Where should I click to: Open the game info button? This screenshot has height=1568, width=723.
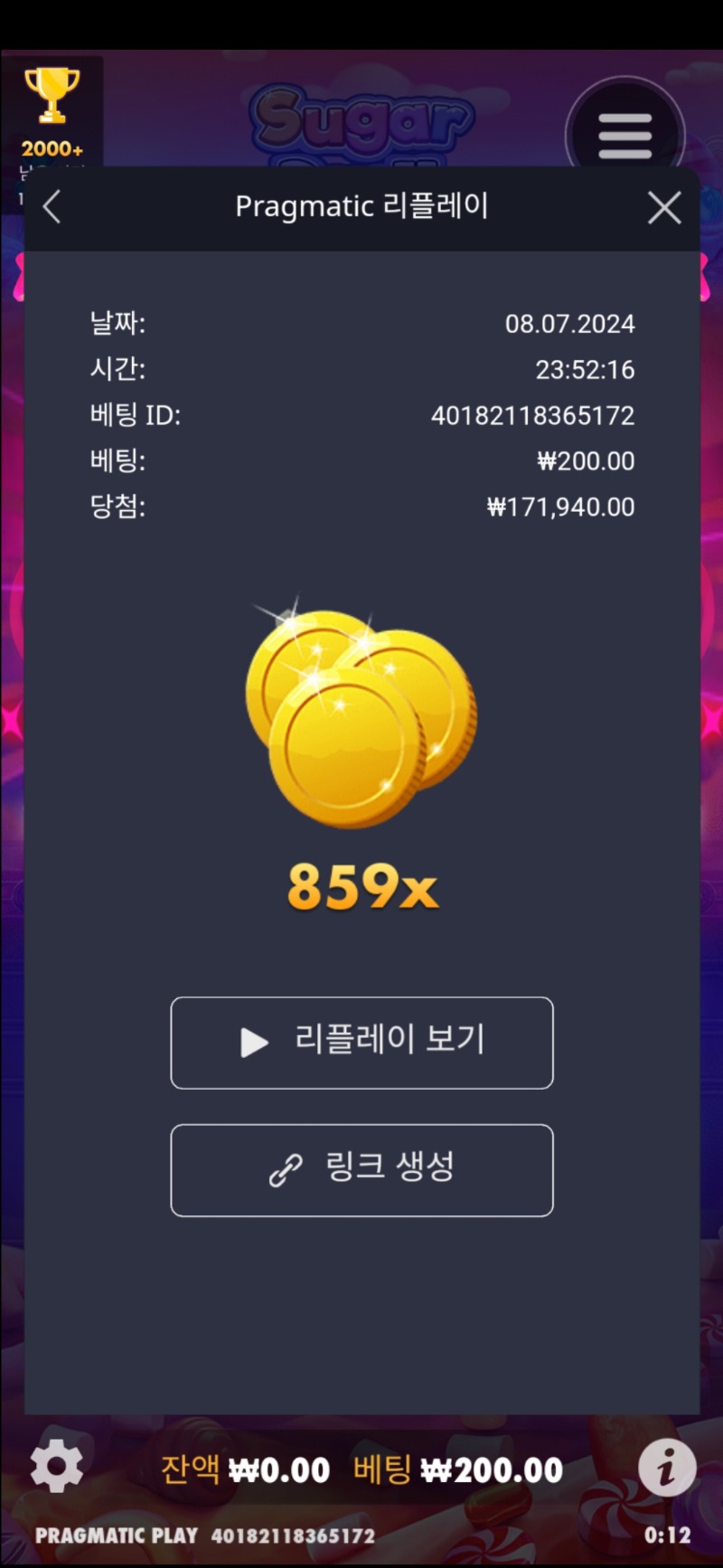(x=667, y=1467)
